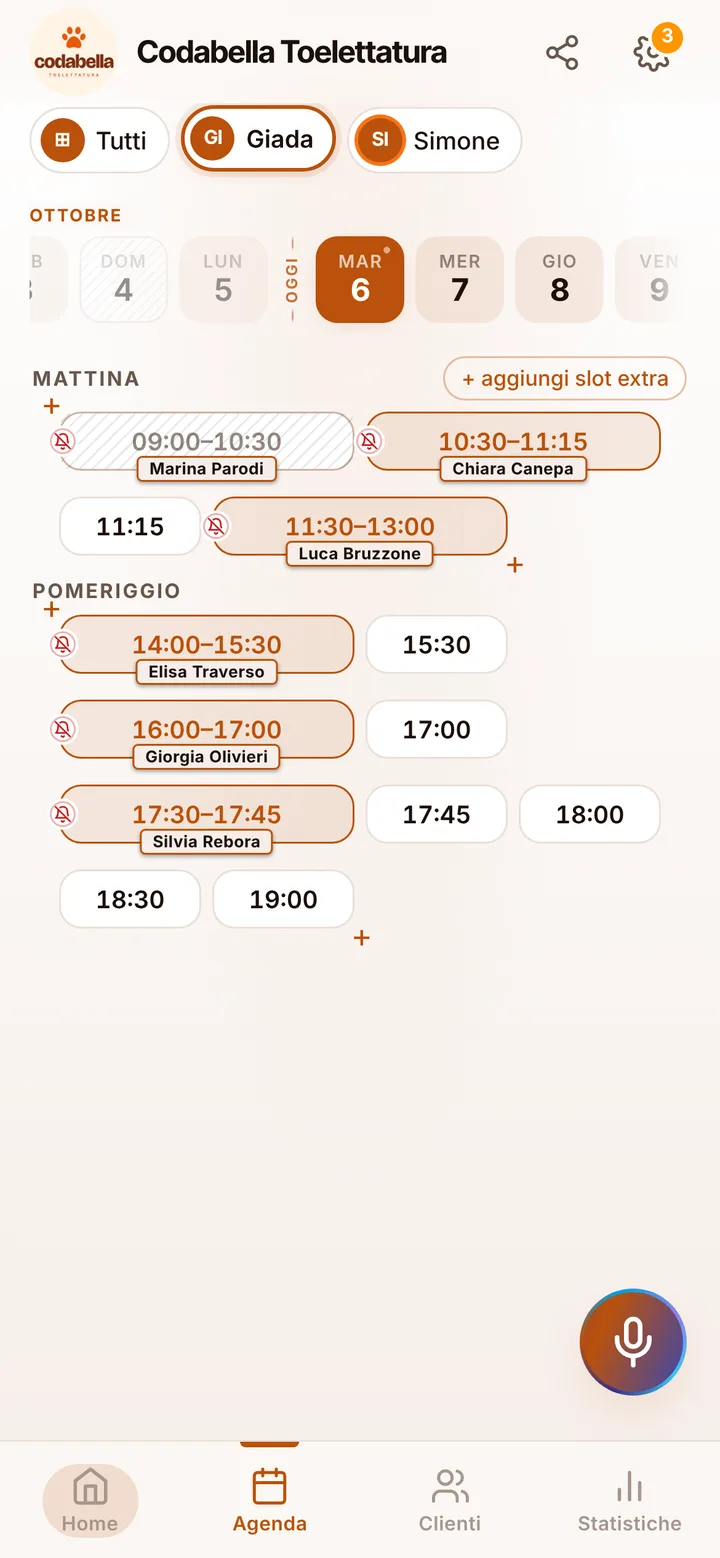Pick the free 19:00 slot
720x1558 pixels.
point(284,900)
